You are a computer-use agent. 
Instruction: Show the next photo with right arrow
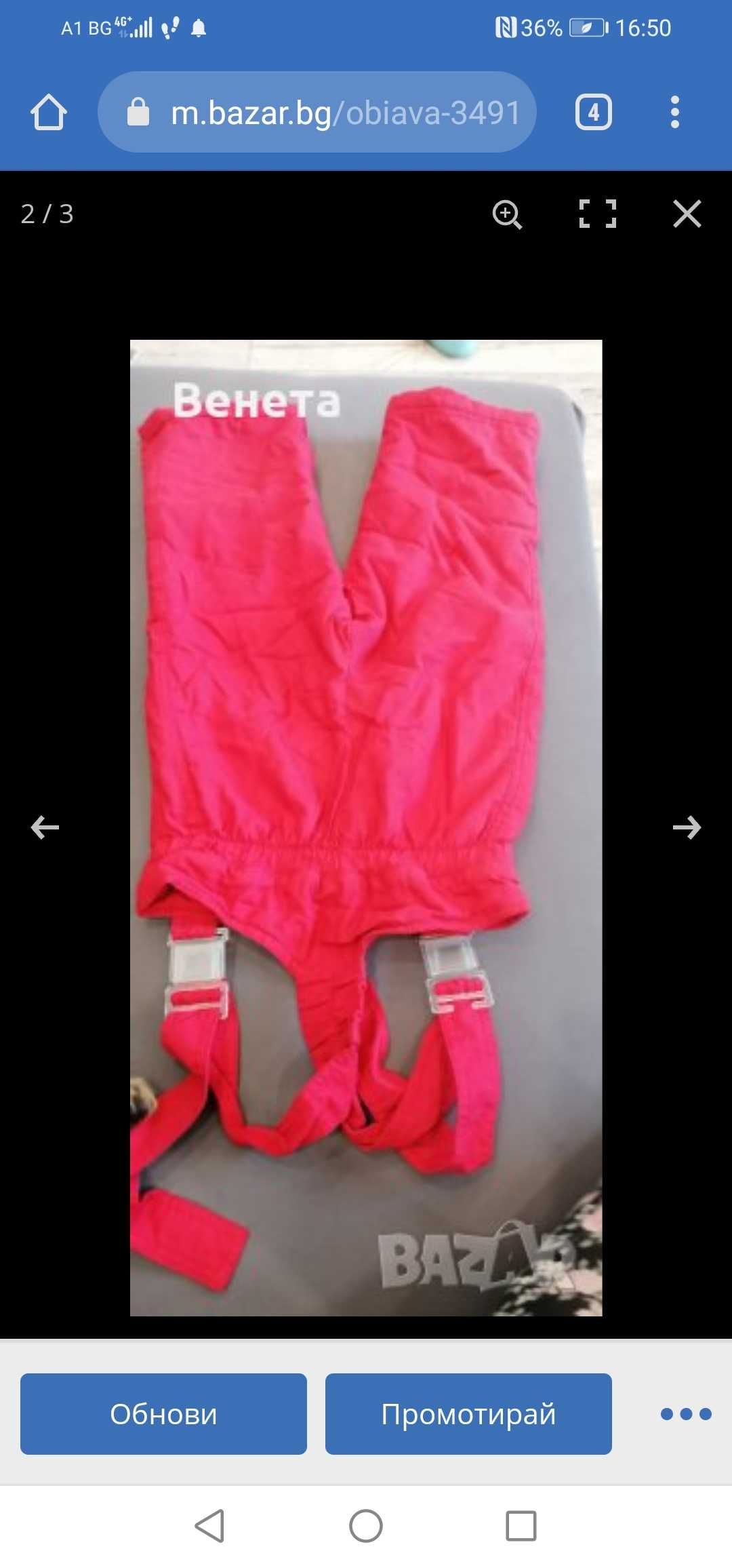click(x=687, y=827)
